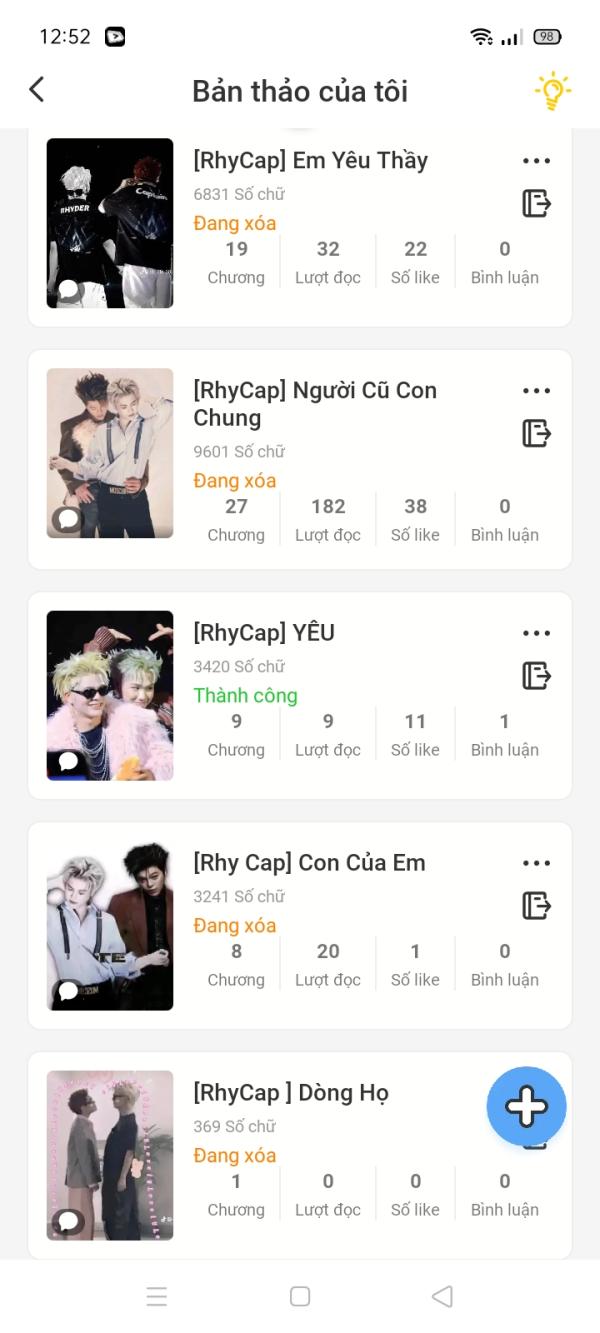Open the [RhyCap] YÊU draft
This screenshot has height=1333, width=600.
point(264,633)
